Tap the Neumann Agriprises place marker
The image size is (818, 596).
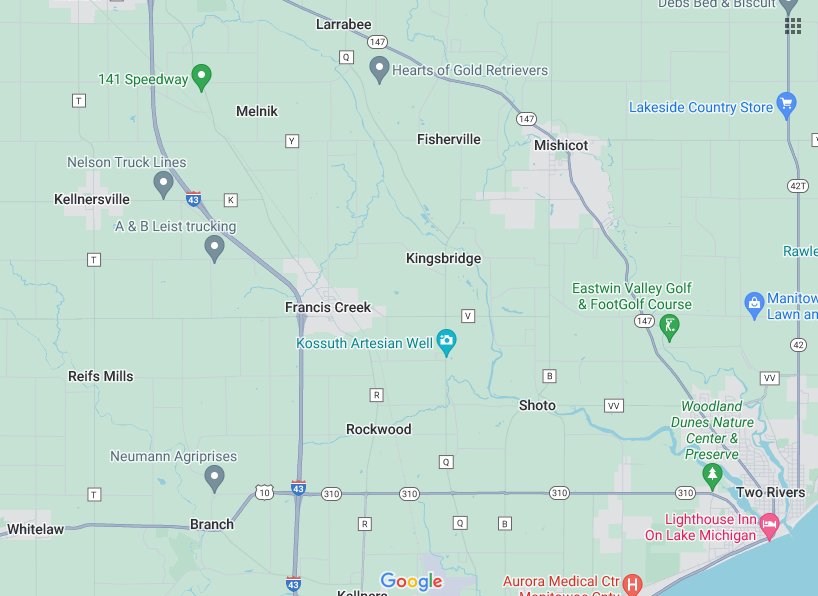click(x=213, y=477)
